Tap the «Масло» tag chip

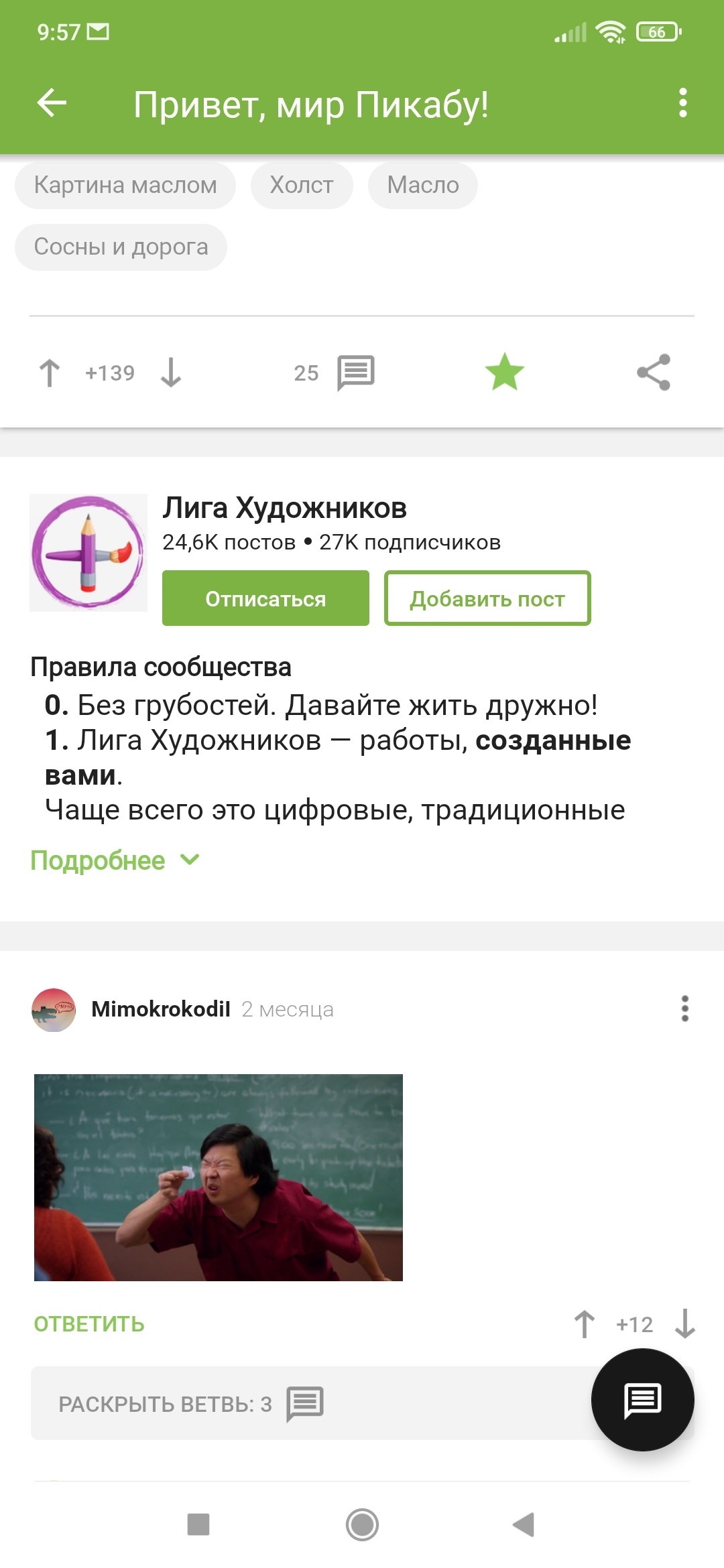422,185
